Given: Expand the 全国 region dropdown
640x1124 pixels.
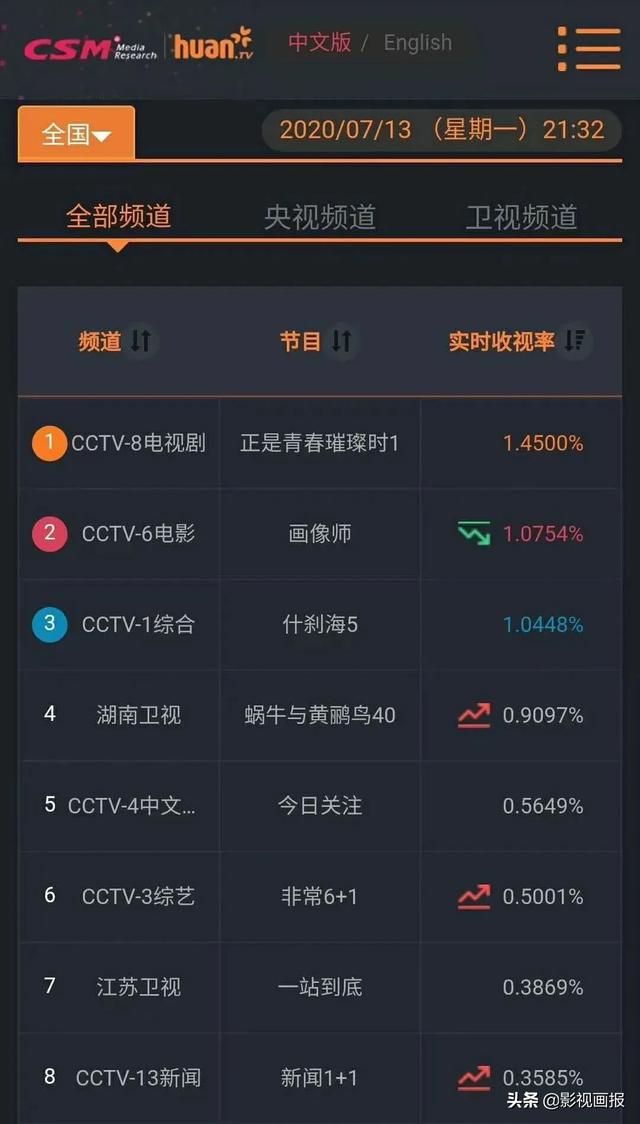Looking at the screenshot, I should (76, 134).
